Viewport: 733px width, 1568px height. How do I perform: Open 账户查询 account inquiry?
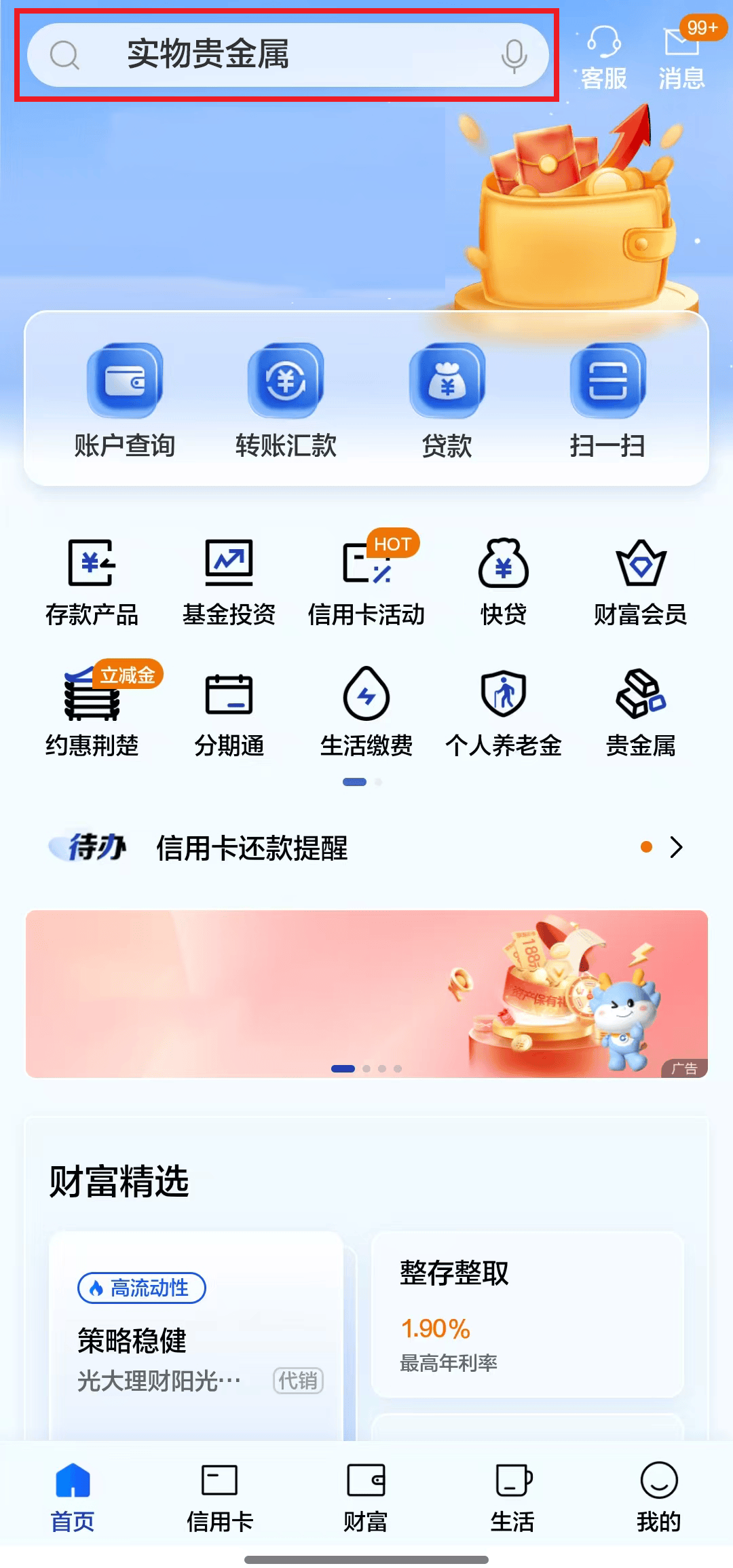[125, 400]
